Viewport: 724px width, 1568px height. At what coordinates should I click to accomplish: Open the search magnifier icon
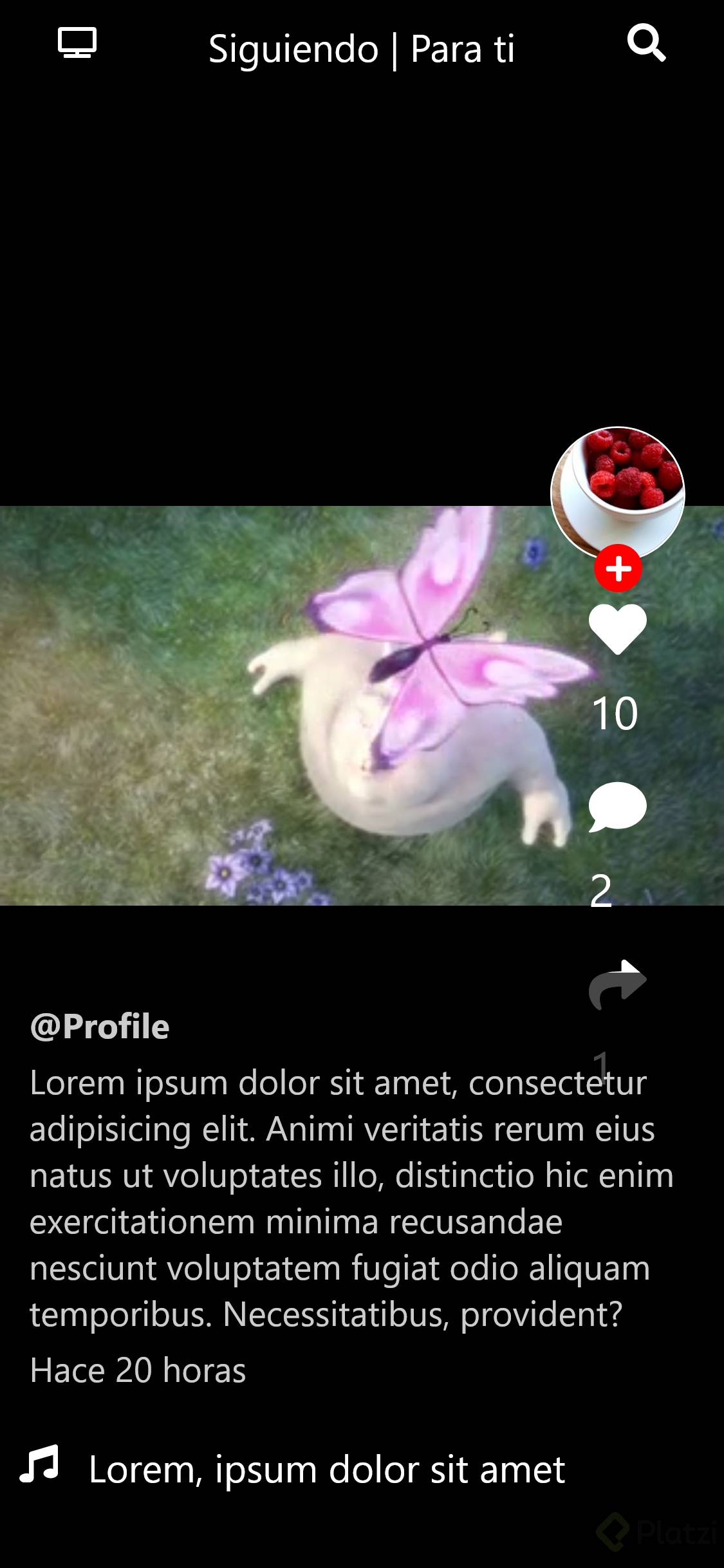(x=646, y=44)
